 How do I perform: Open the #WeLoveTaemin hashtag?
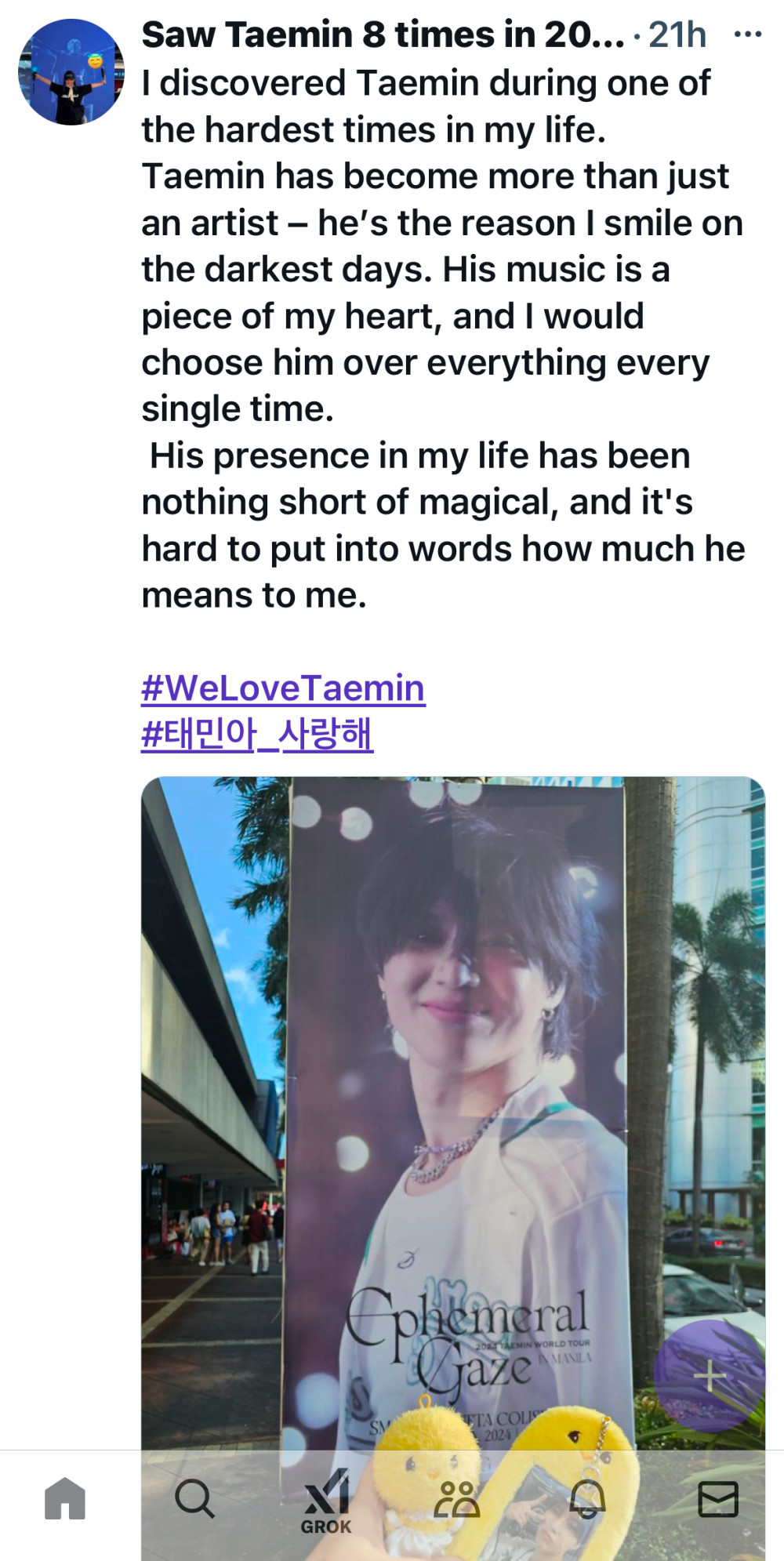[283, 688]
